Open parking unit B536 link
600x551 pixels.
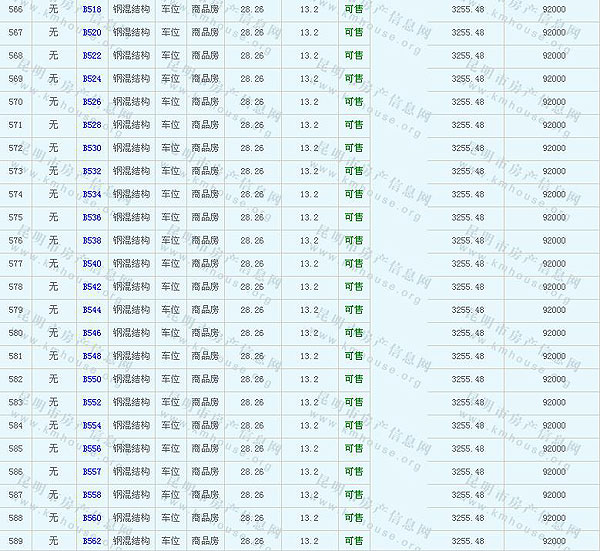click(x=92, y=217)
